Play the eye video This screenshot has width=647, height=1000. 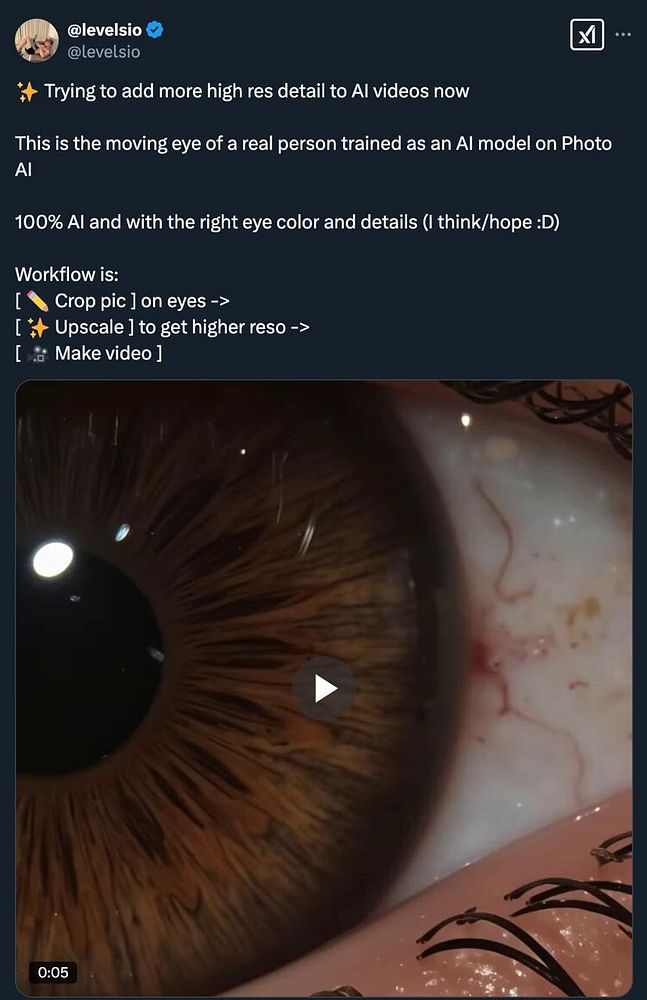323,688
